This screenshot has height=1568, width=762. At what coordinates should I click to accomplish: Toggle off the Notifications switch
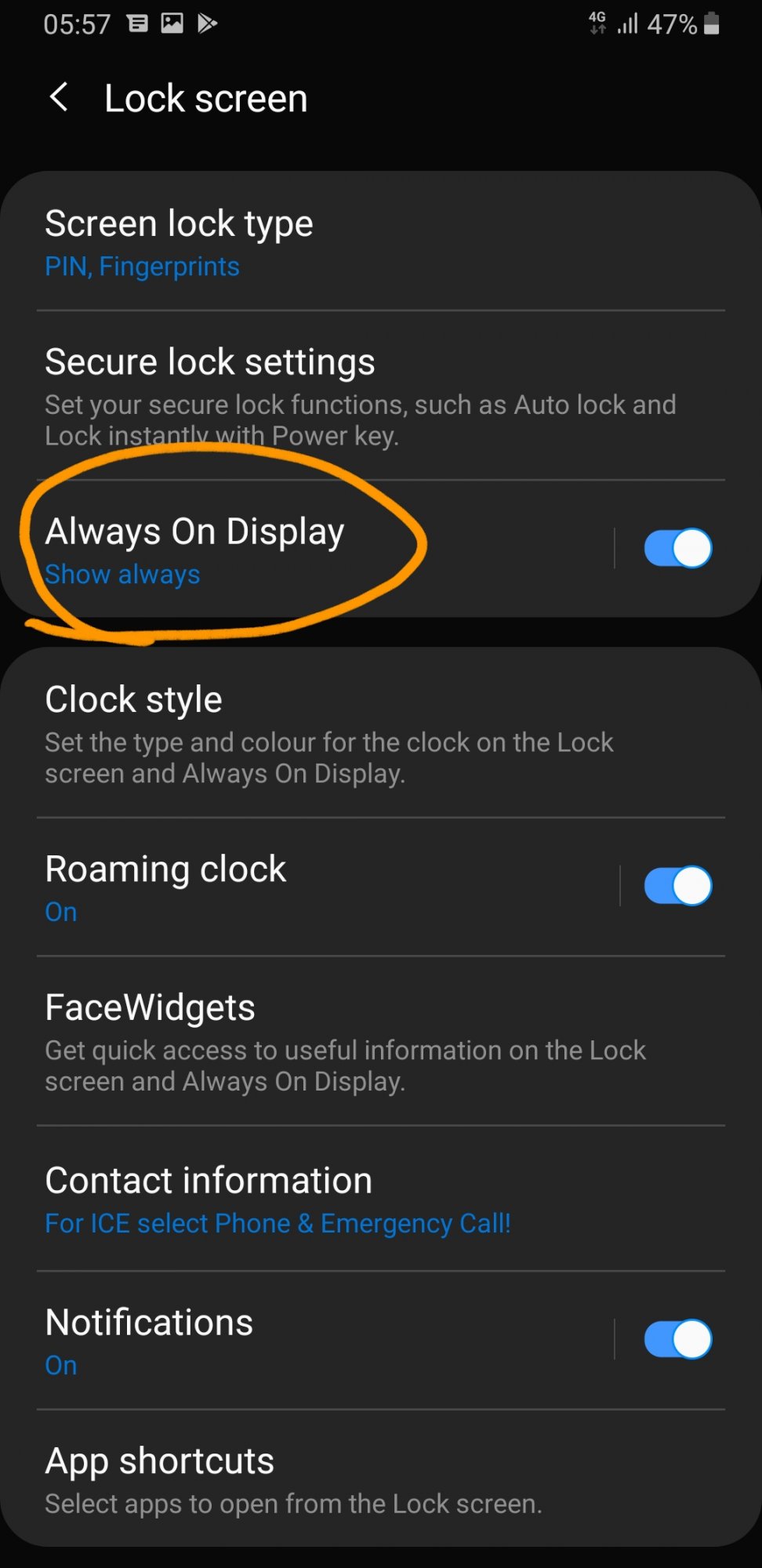[678, 1339]
